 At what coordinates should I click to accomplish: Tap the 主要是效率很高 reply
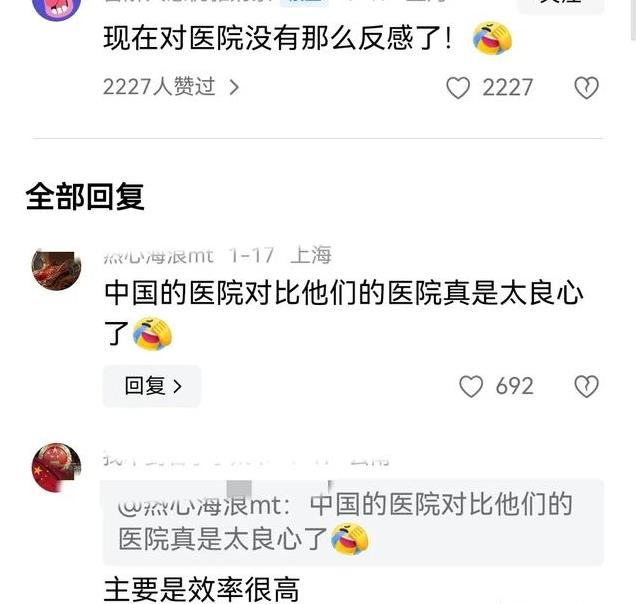tap(201, 590)
